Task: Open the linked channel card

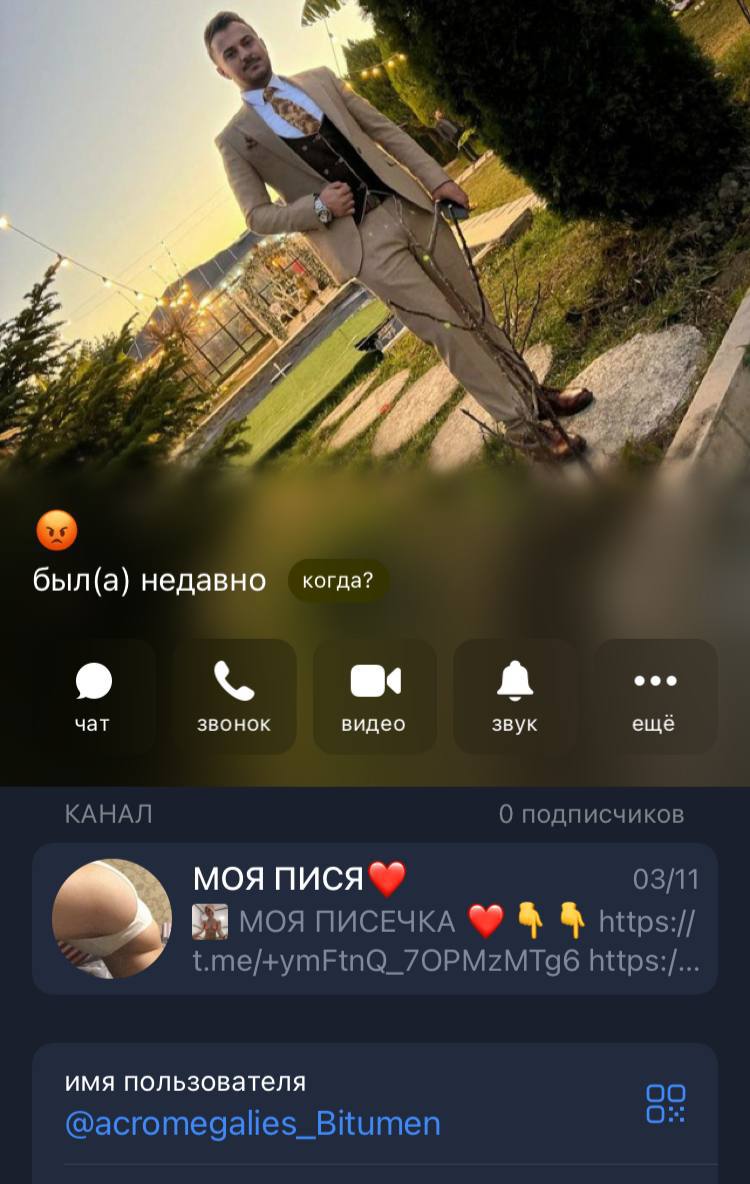Action: click(x=374, y=918)
